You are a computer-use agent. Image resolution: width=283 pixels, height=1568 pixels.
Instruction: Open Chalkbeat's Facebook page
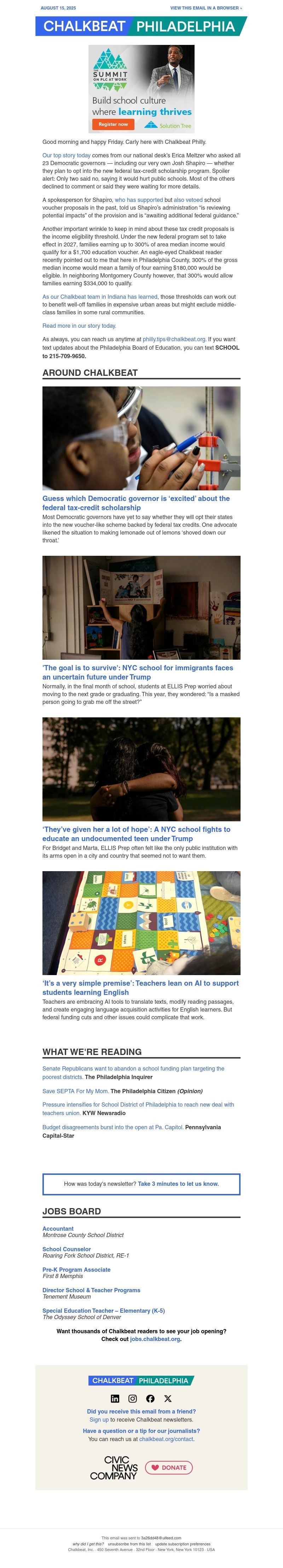(150, 1399)
